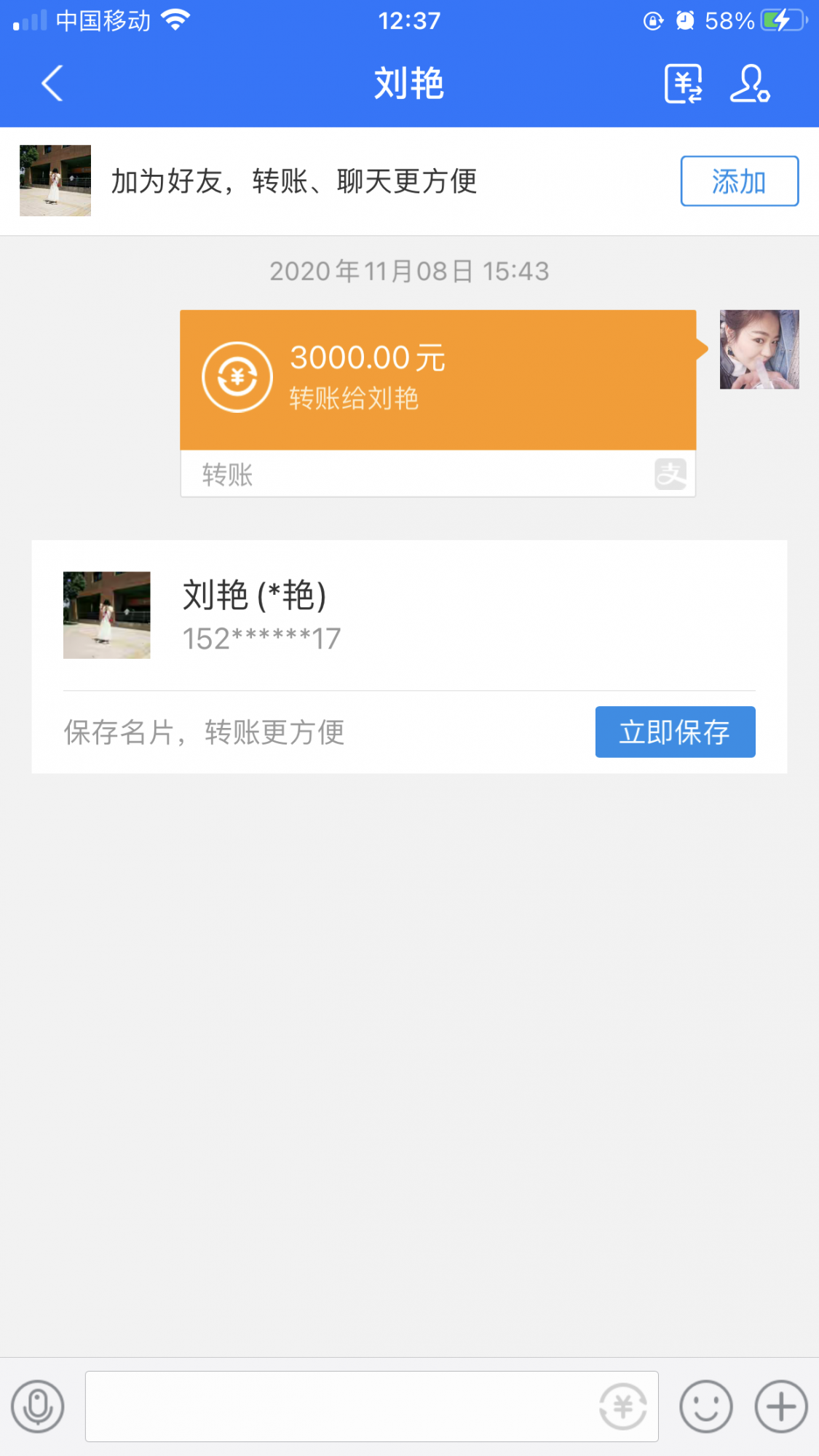The height and width of the screenshot is (1456, 819).
Task: Open the emoji picker
Action: pos(705,1406)
